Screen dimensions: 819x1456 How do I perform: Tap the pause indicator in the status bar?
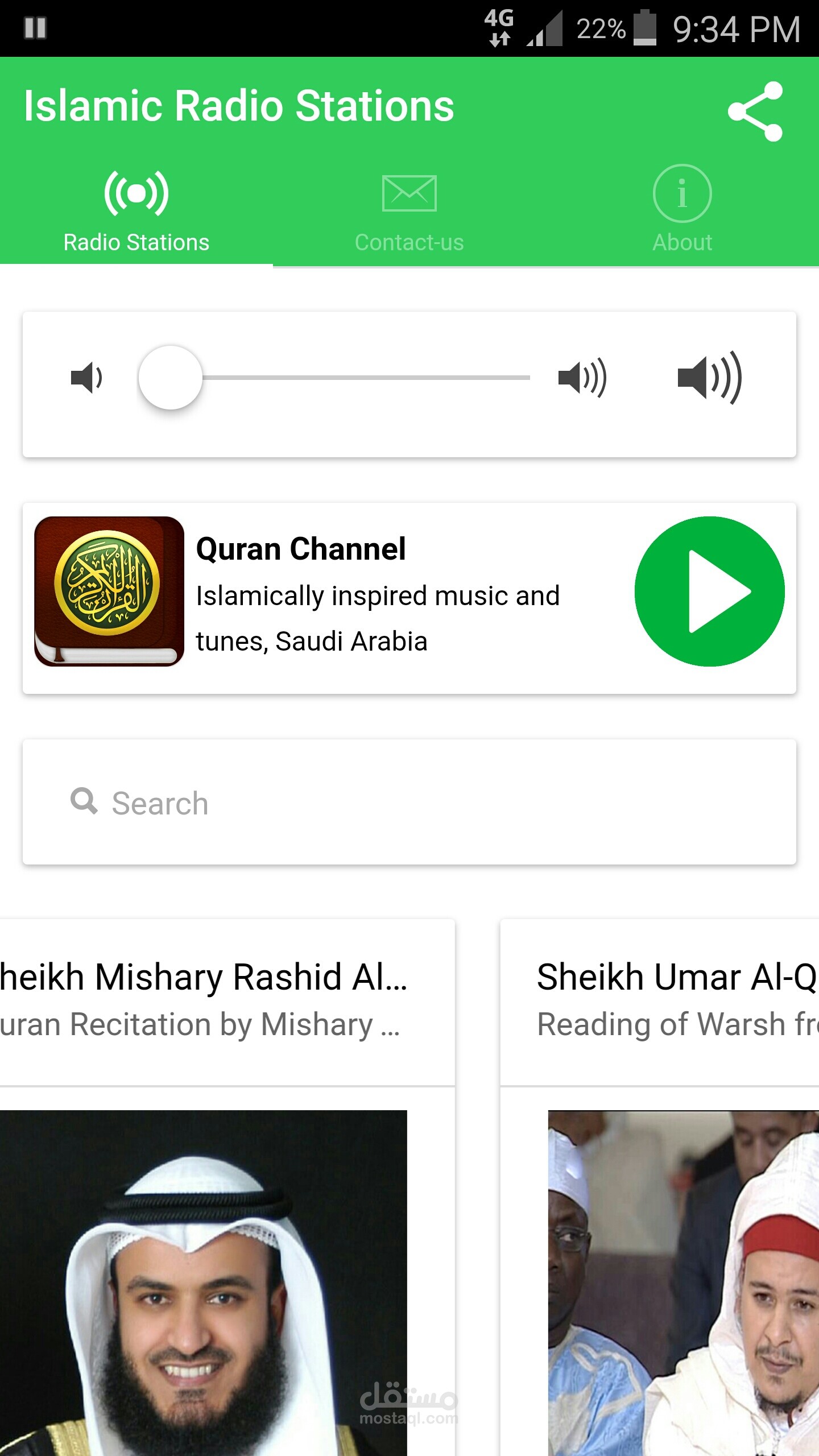pyautogui.click(x=35, y=28)
